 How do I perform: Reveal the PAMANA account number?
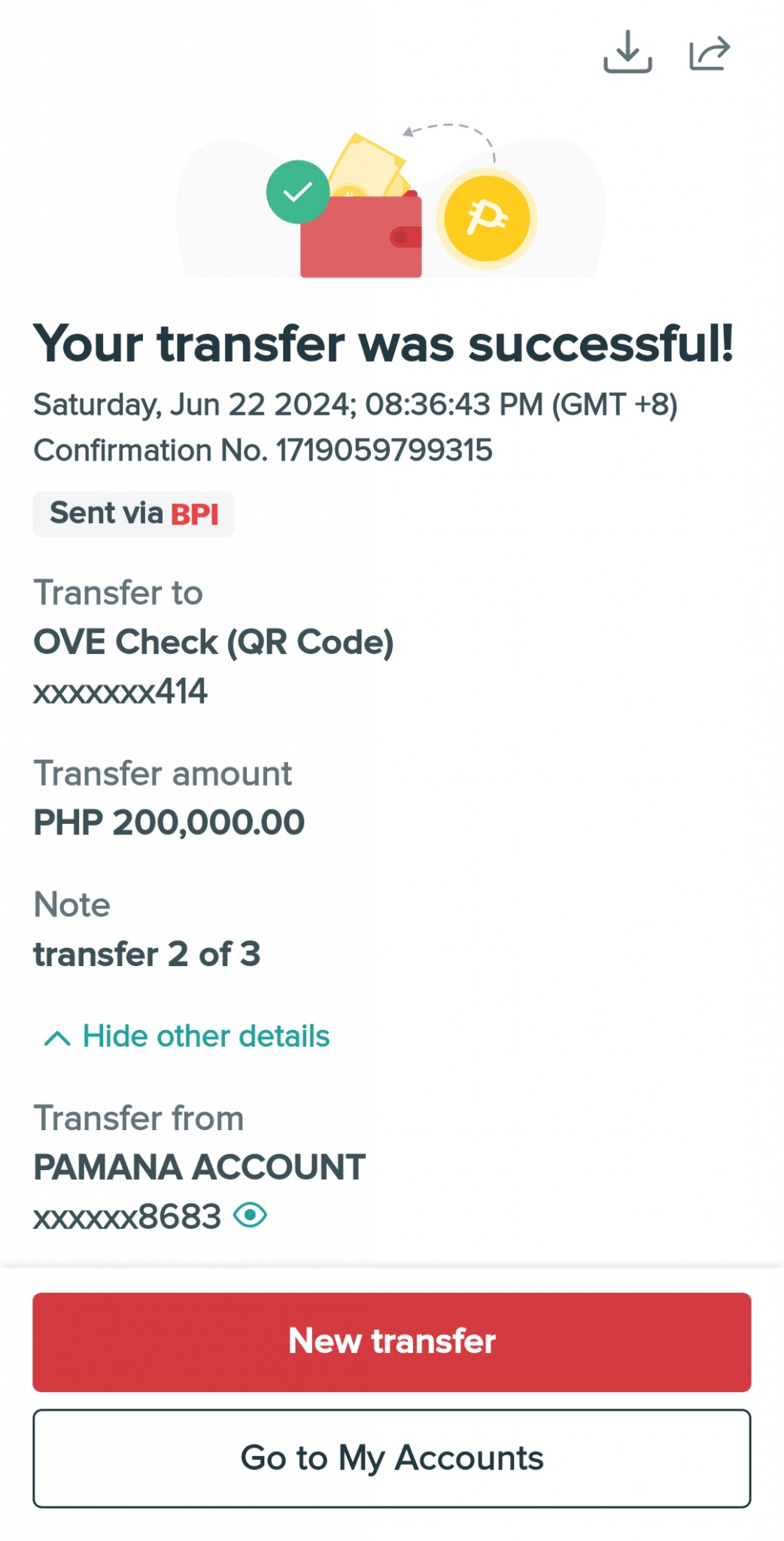tap(251, 1215)
